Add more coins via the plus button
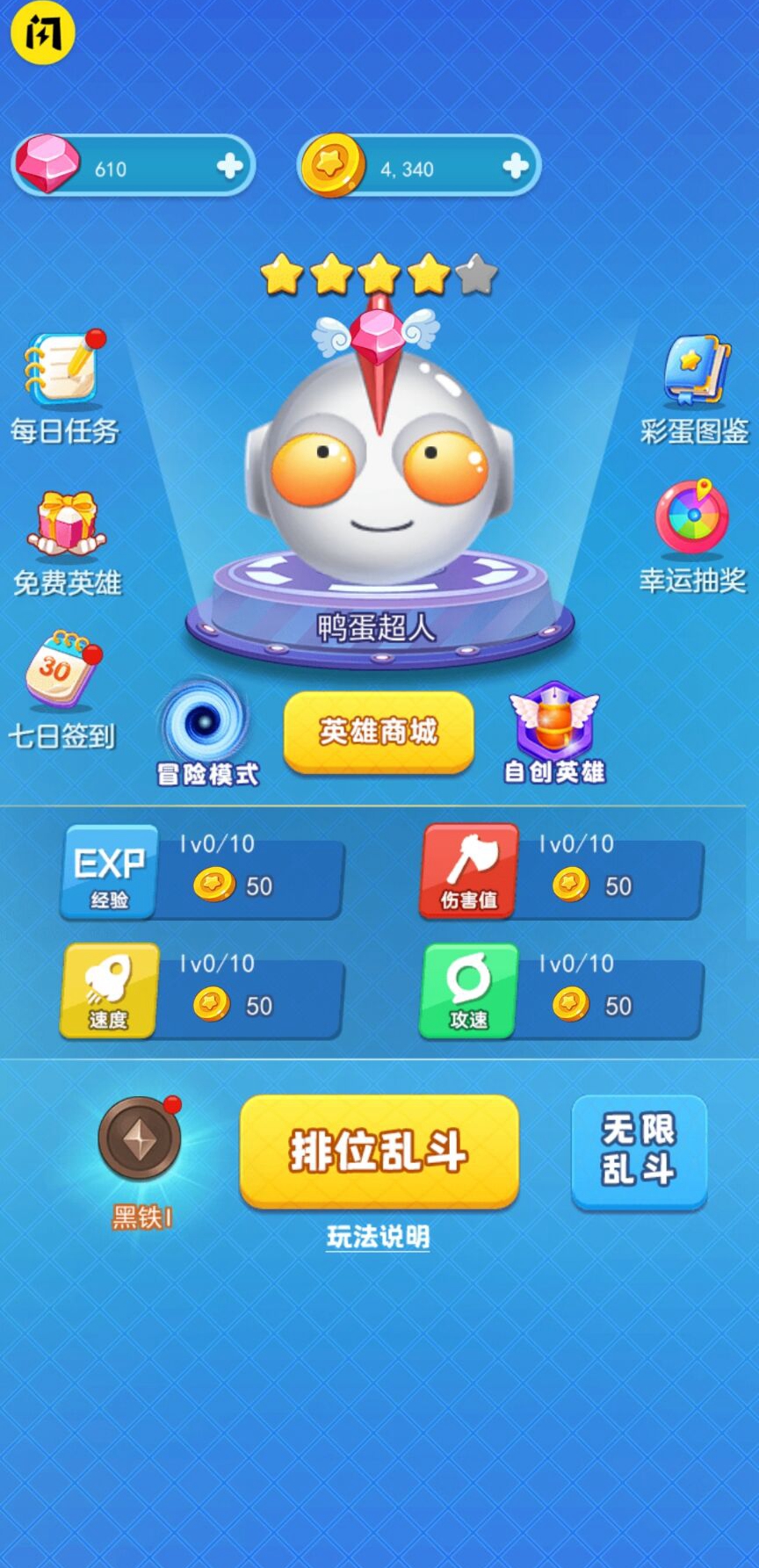Image resolution: width=759 pixels, height=1568 pixels. (x=517, y=165)
